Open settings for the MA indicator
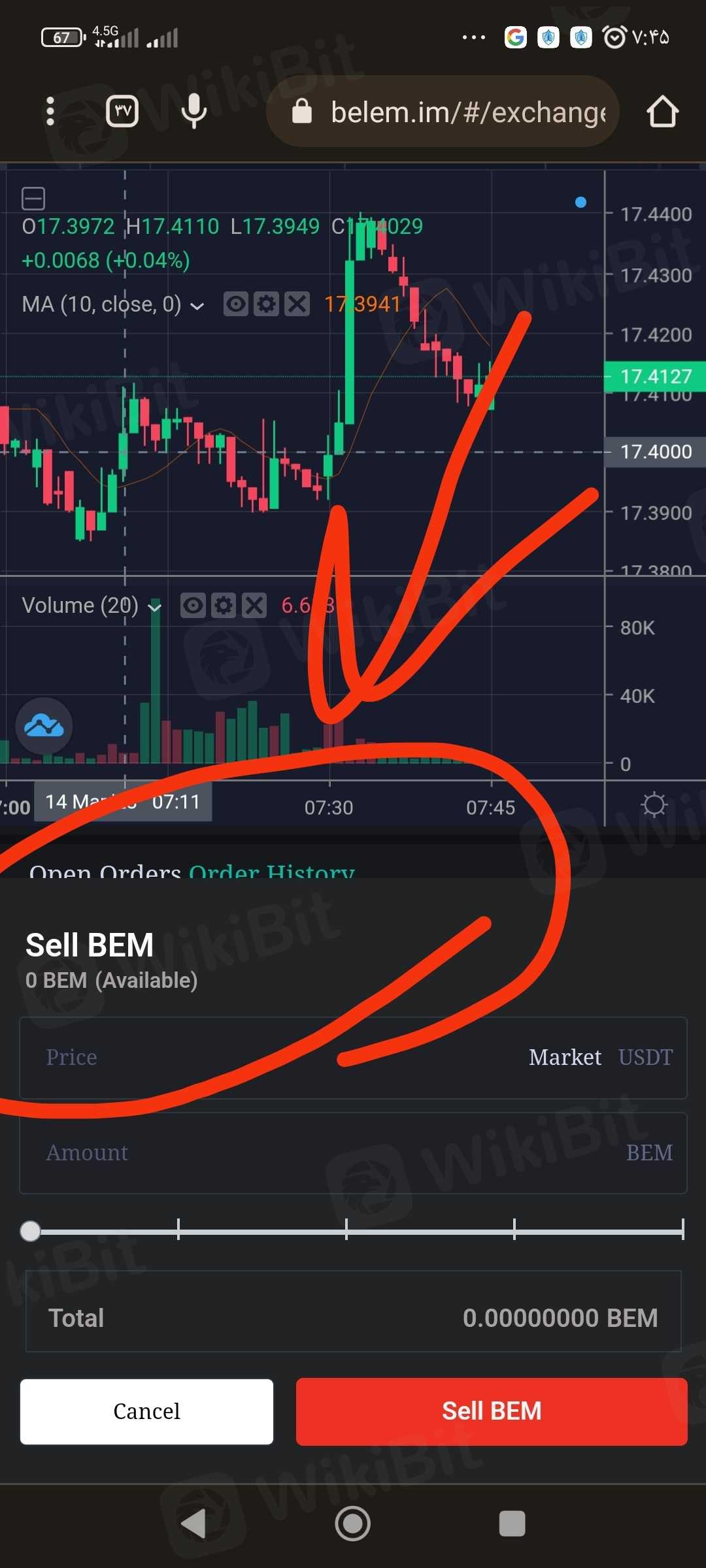Viewport: 706px width, 1568px height. pyautogui.click(x=267, y=304)
